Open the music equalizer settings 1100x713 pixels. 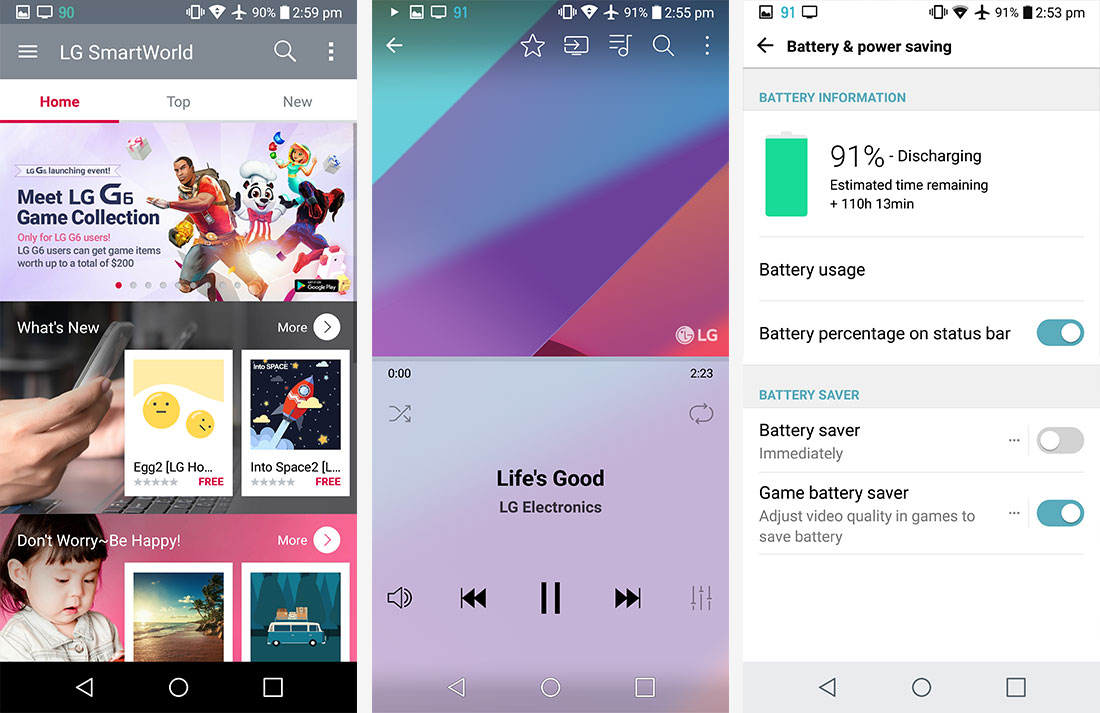(x=701, y=598)
